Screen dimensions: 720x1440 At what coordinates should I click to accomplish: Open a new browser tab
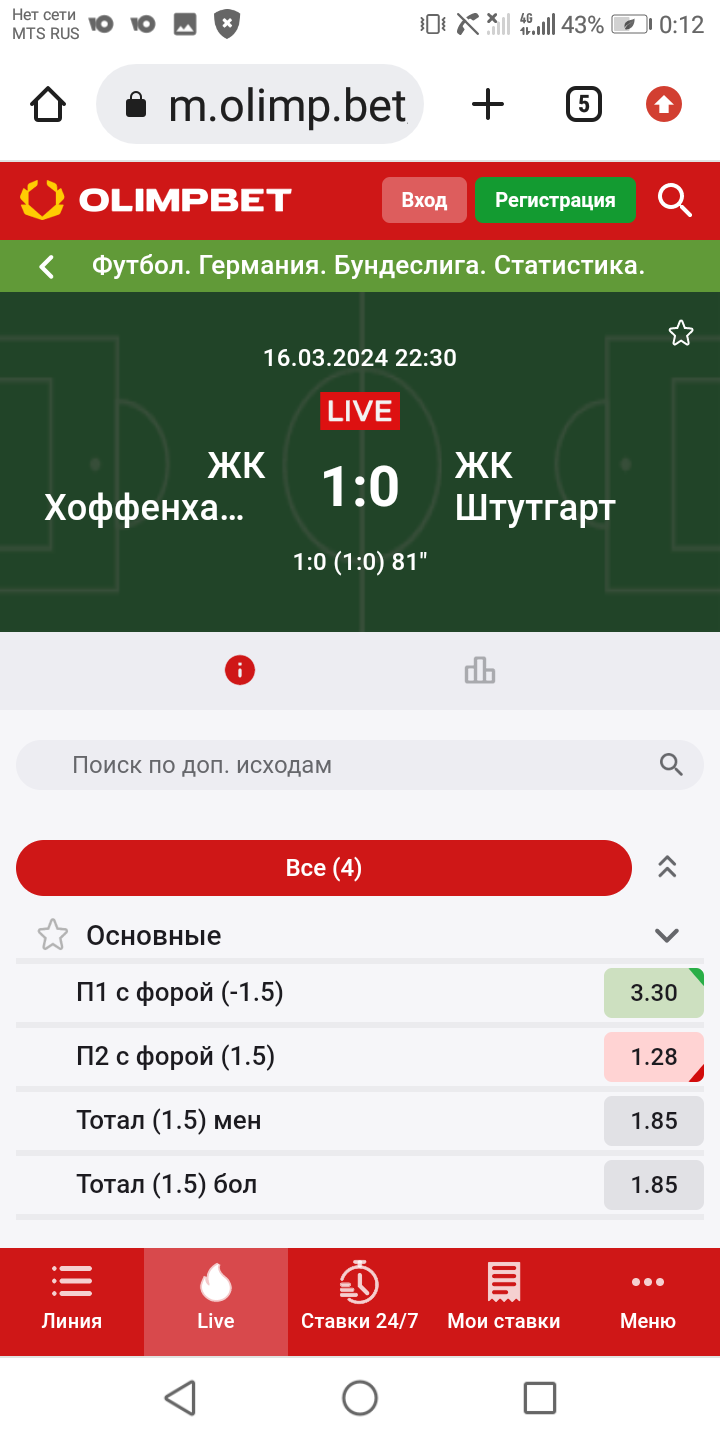click(x=488, y=104)
